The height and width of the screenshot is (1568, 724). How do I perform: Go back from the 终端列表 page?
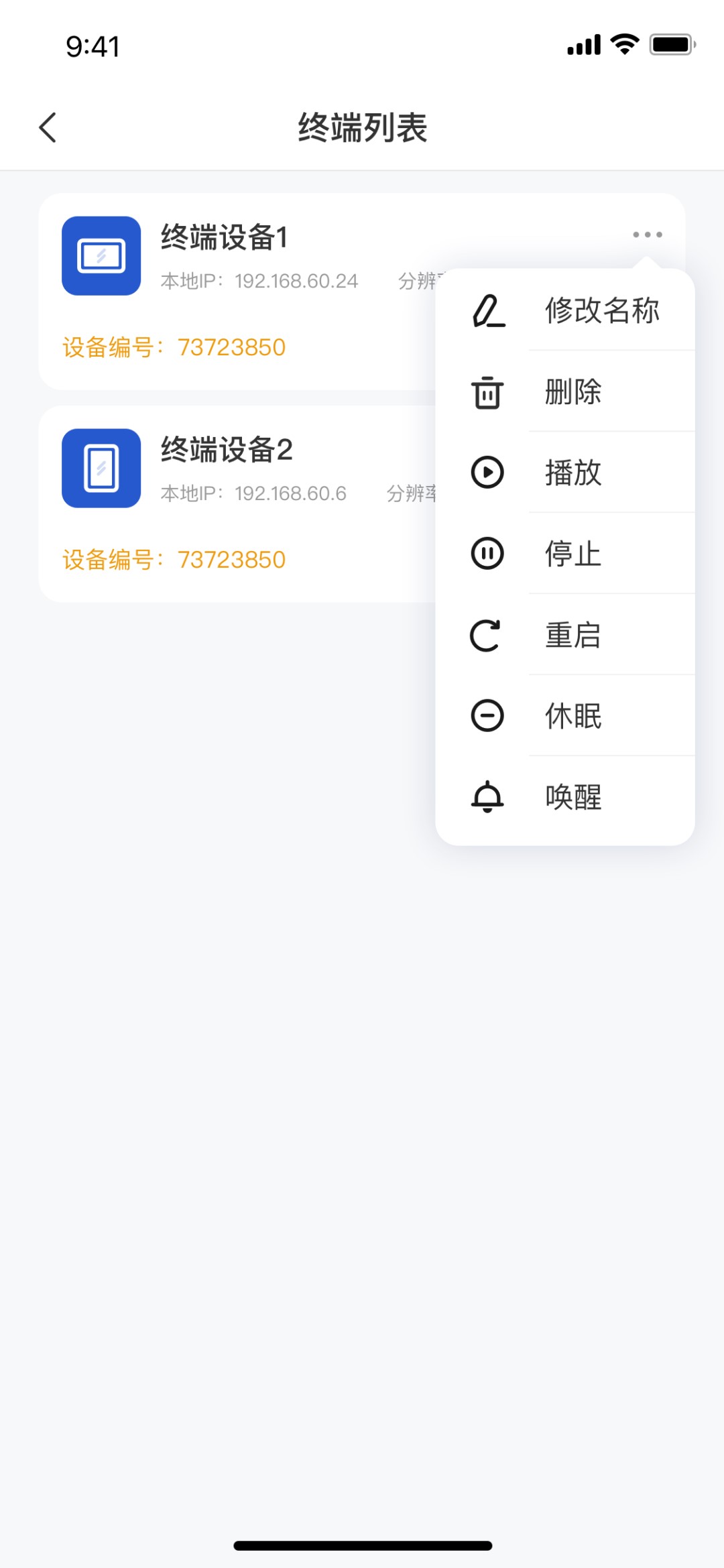point(48,127)
